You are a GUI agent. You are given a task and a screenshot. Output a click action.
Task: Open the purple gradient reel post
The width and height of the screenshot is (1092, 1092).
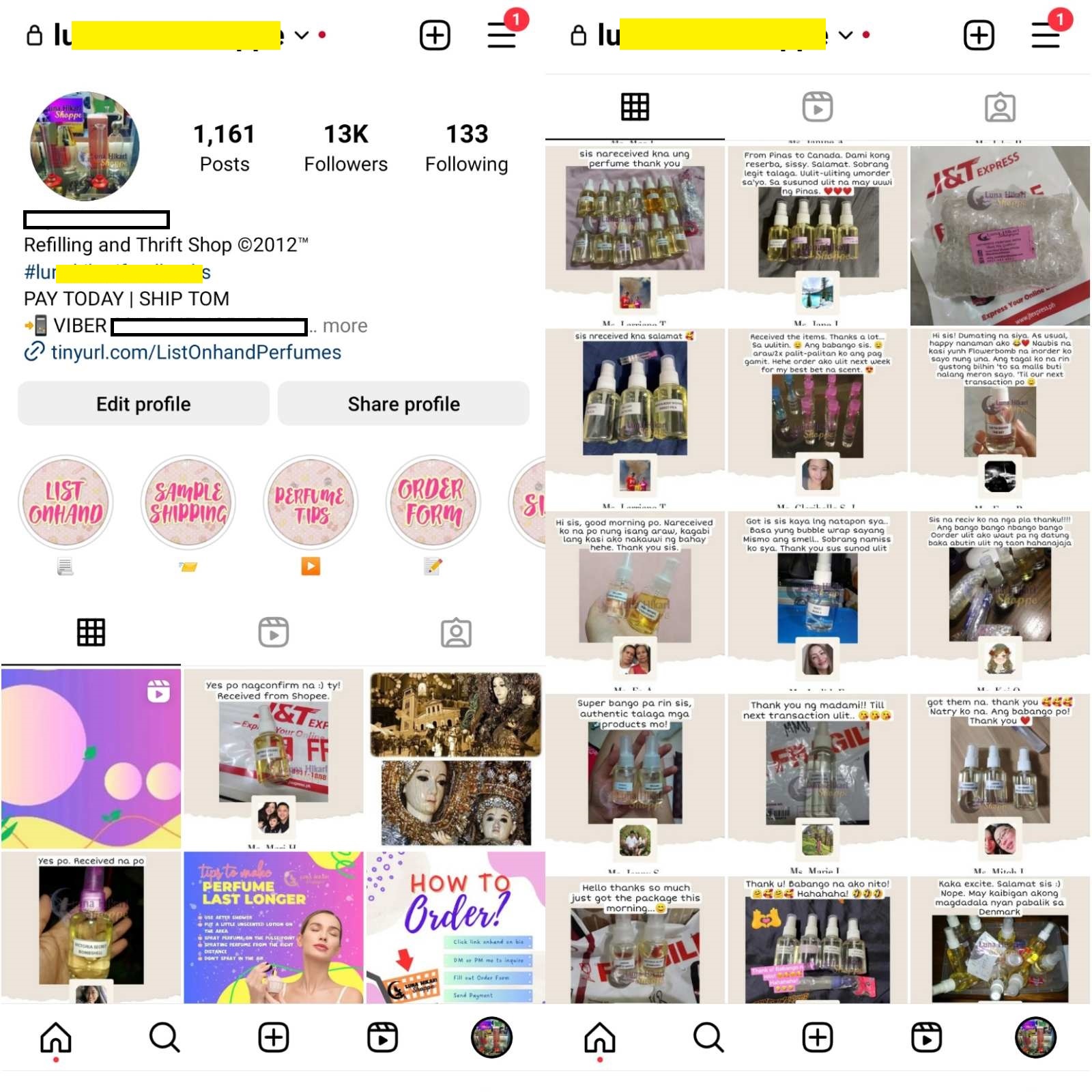pyautogui.click(x=91, y=758)
